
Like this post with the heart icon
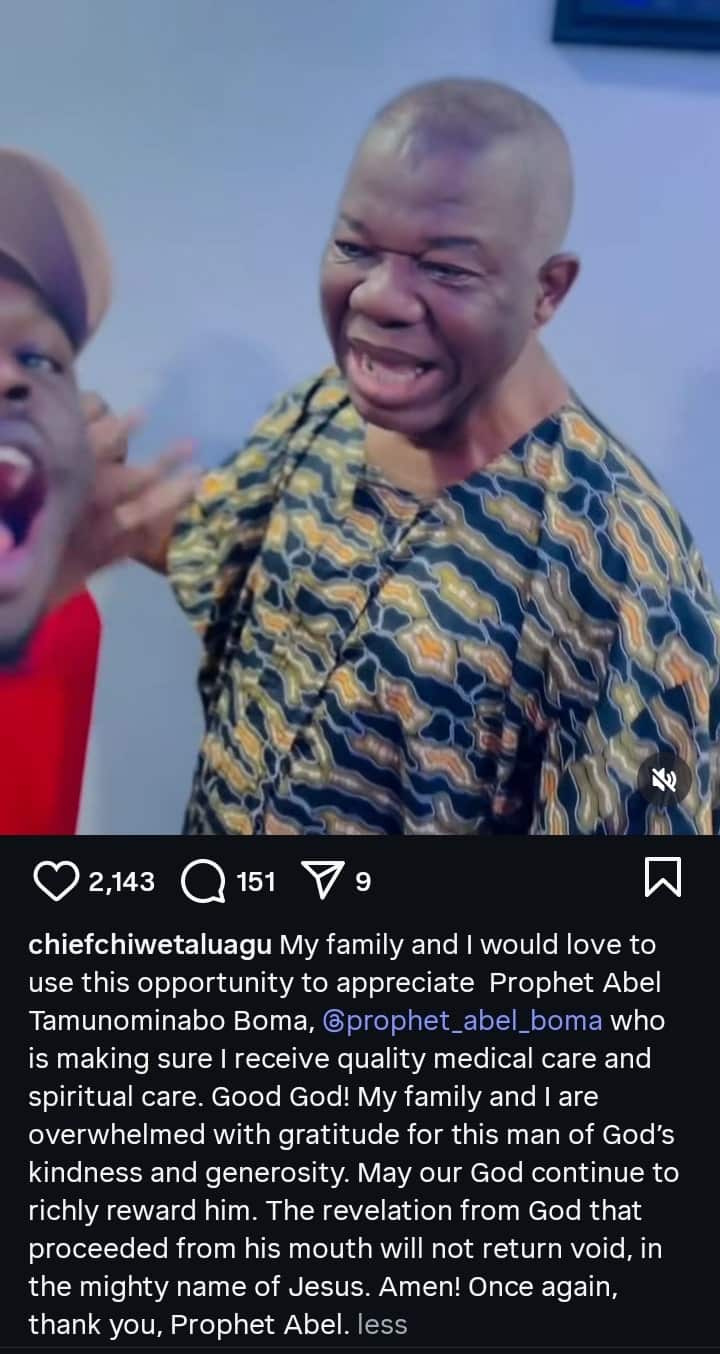click(56, 881)
